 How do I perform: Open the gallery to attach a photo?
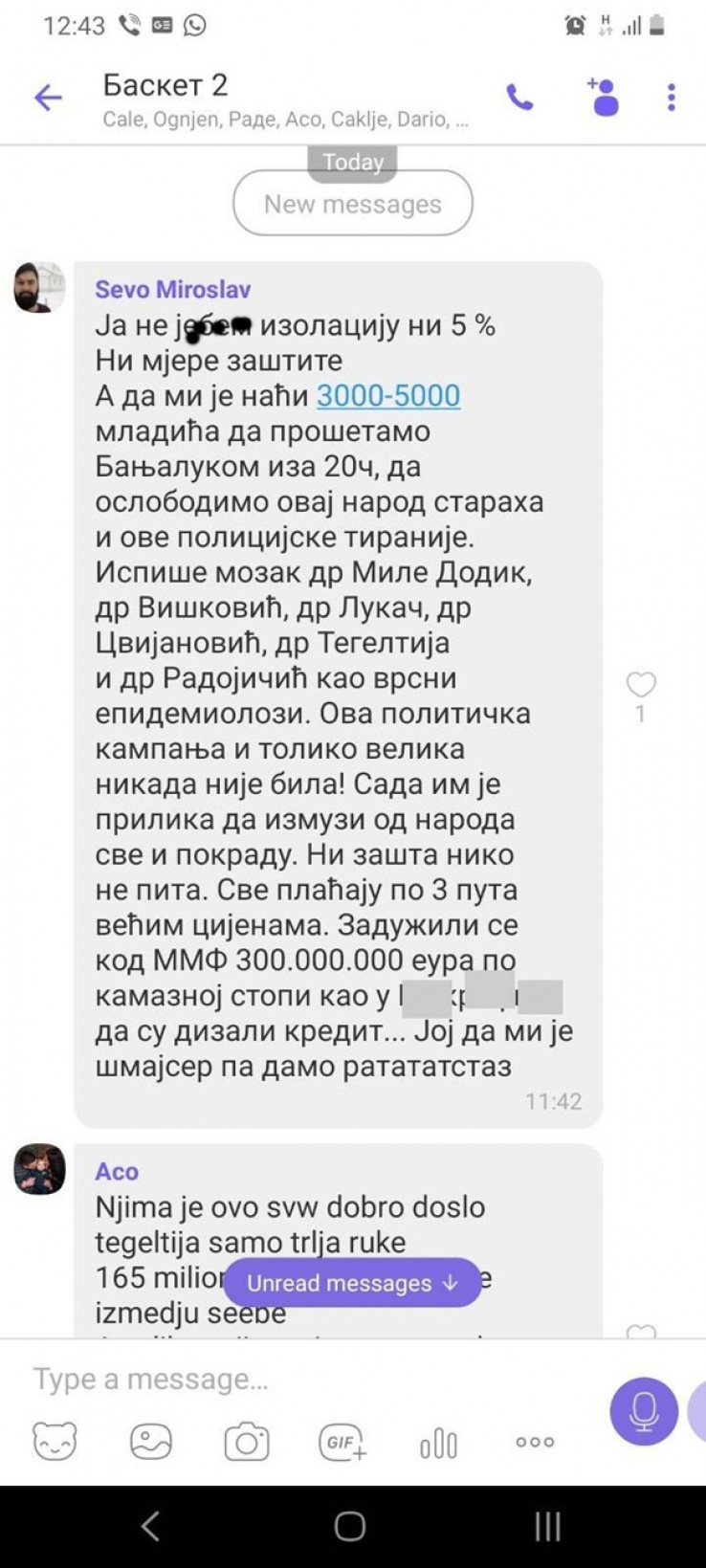151,1442
